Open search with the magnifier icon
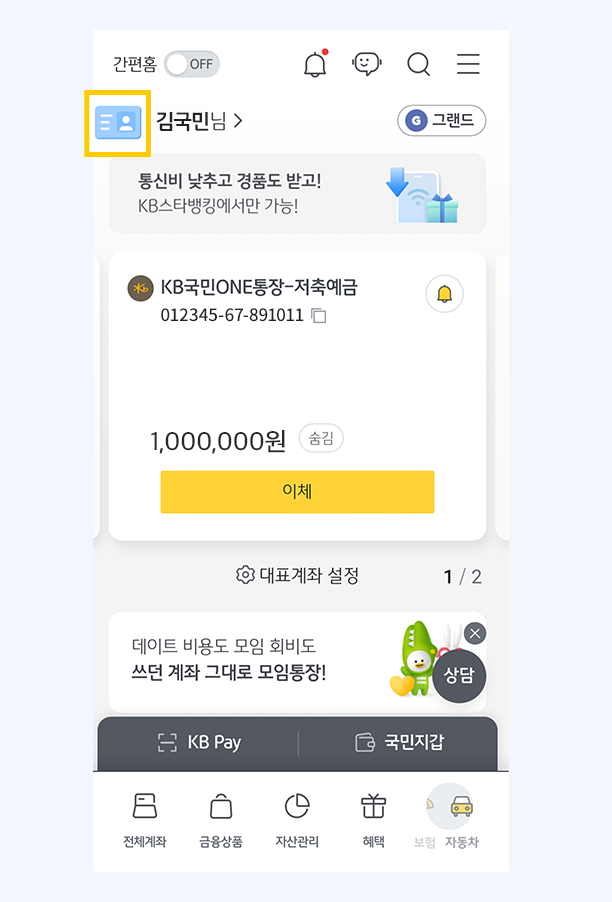The image size is (612, 902). point(418,64)
